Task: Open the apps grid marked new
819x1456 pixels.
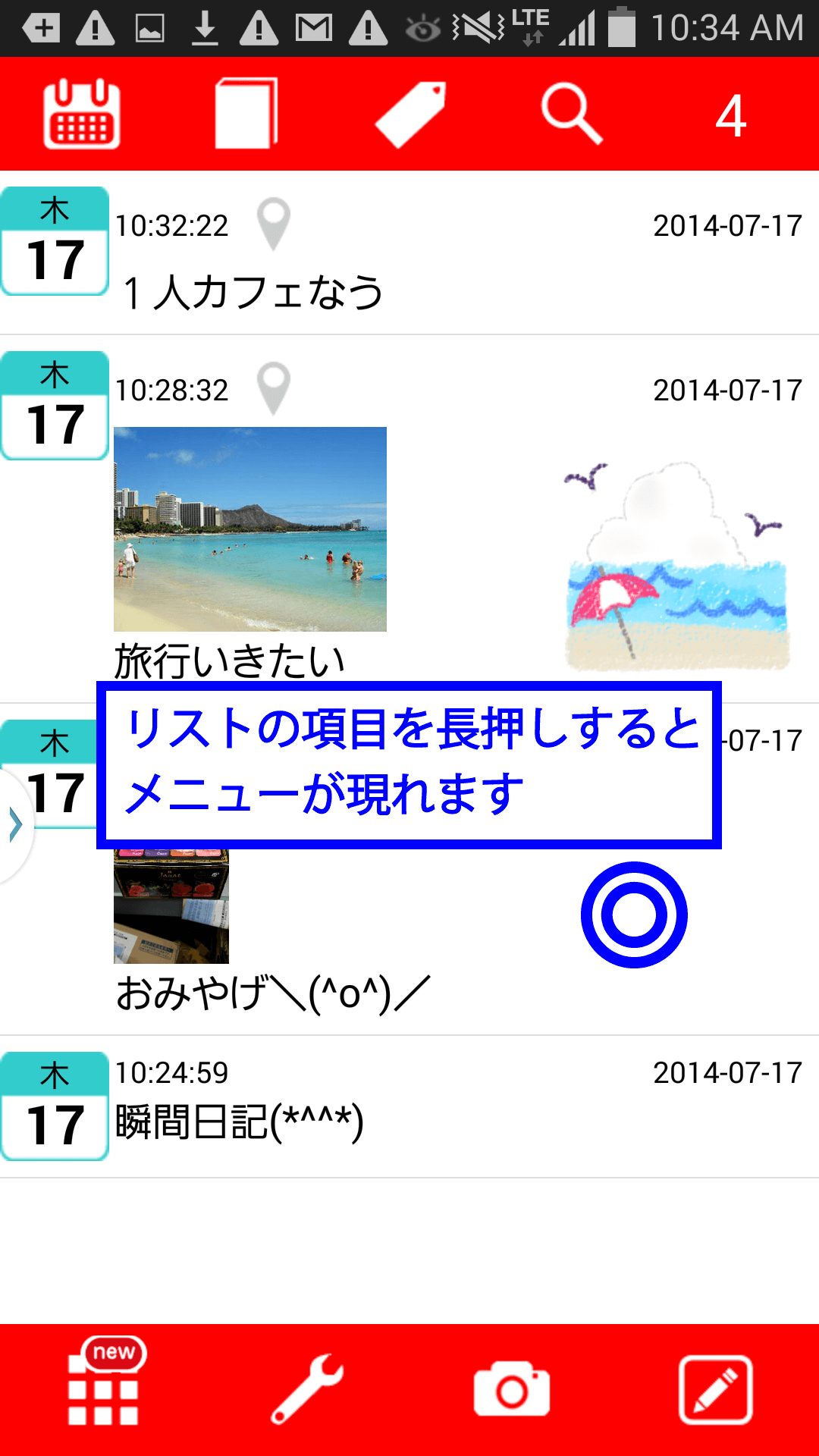Action: [104, 1389]
